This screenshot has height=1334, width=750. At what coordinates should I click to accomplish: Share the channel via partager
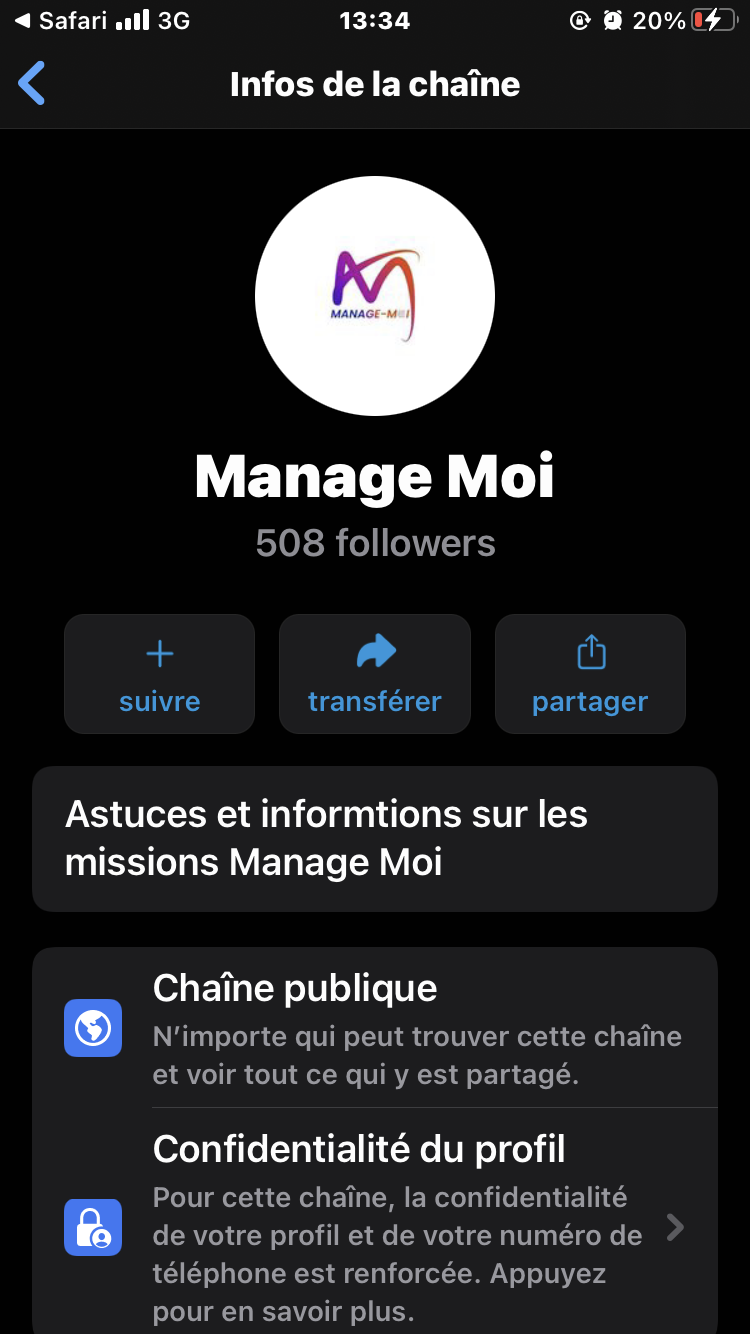point(590,674)
